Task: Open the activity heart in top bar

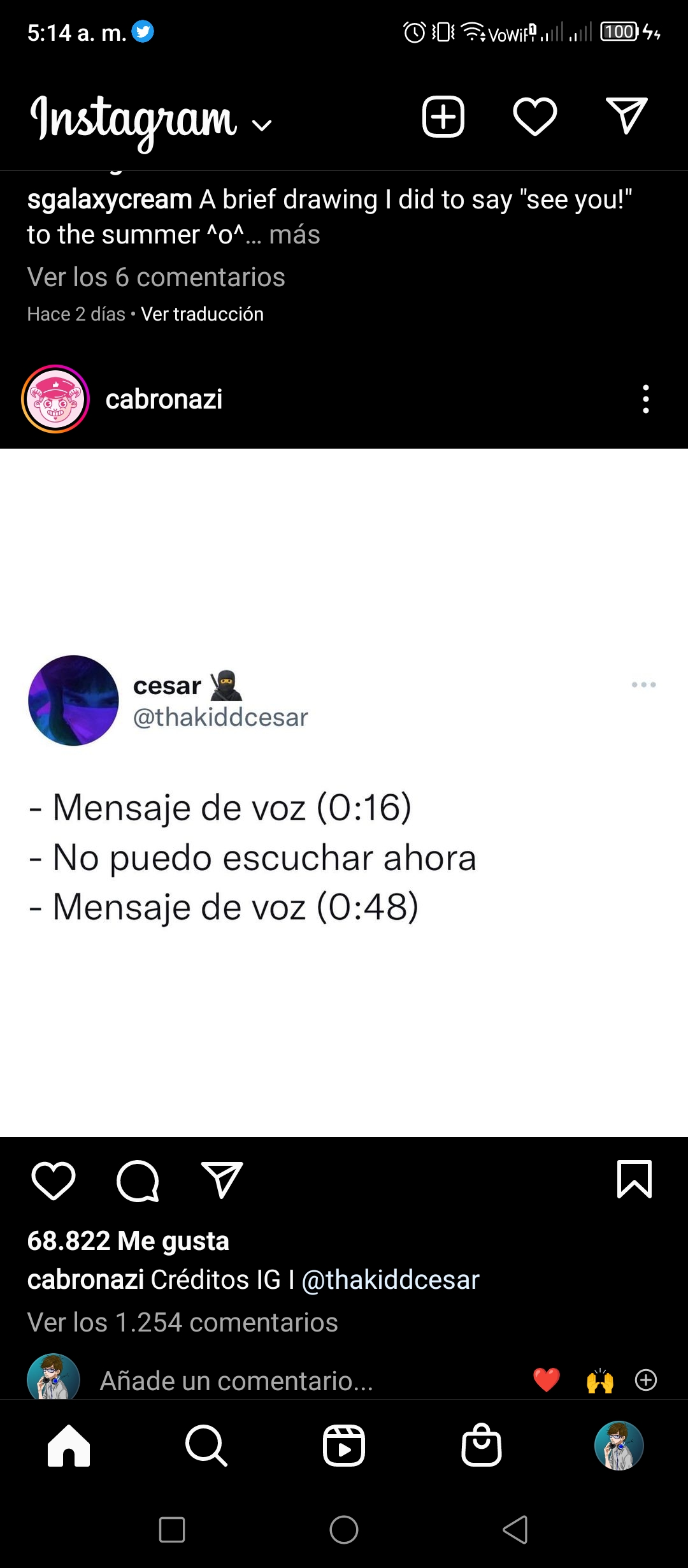Action: (535, 117)
